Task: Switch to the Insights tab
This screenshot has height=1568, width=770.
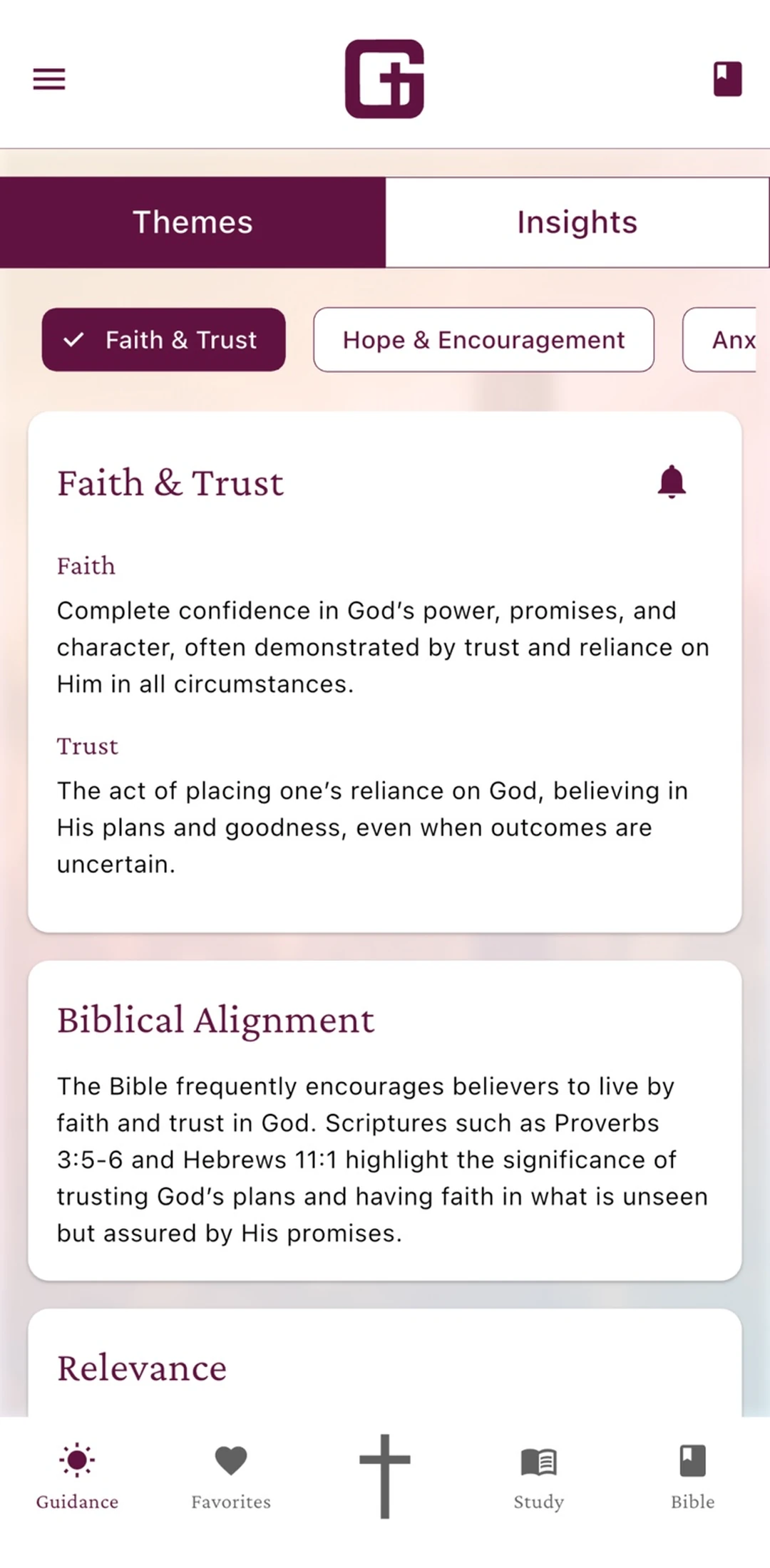Action: click(x=576, y=222)
